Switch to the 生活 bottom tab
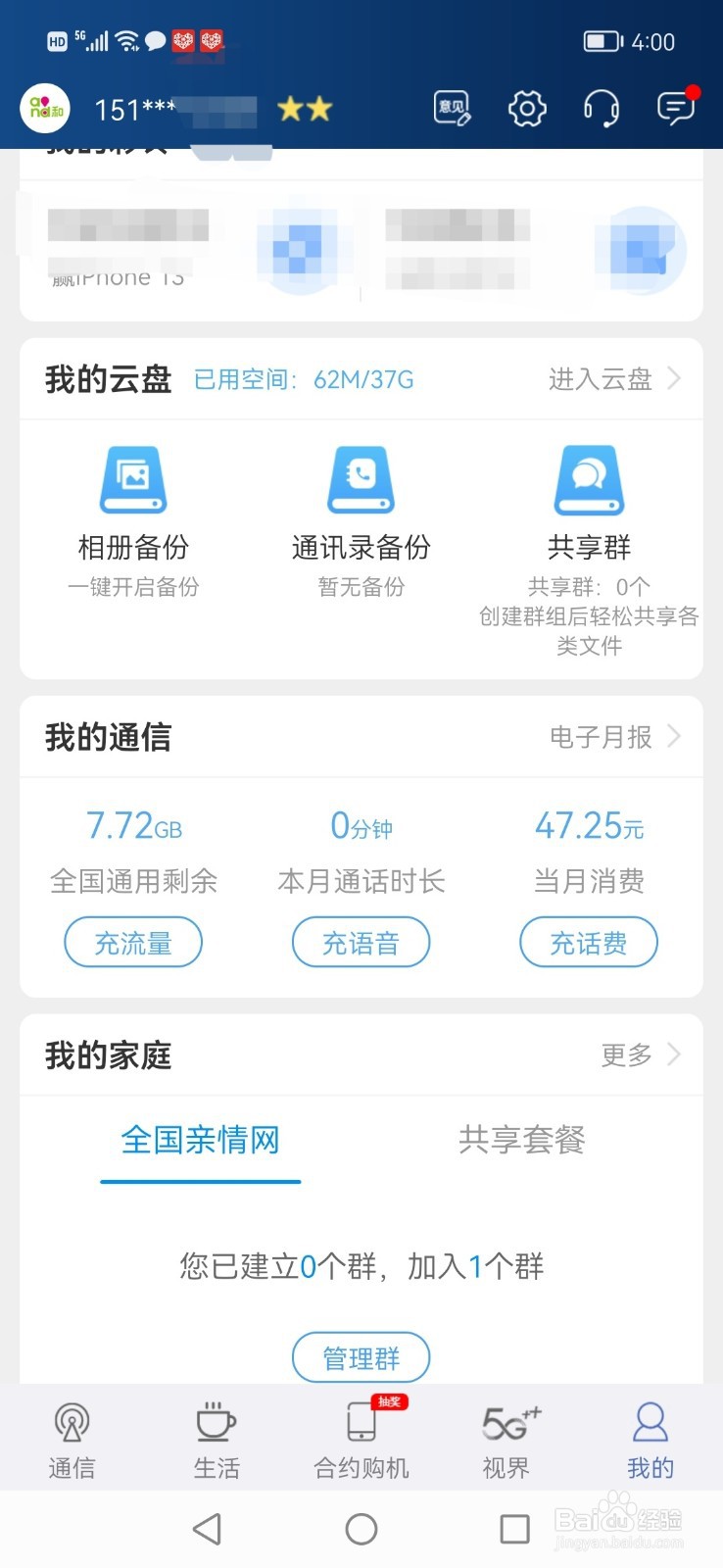 [217, 1440]
